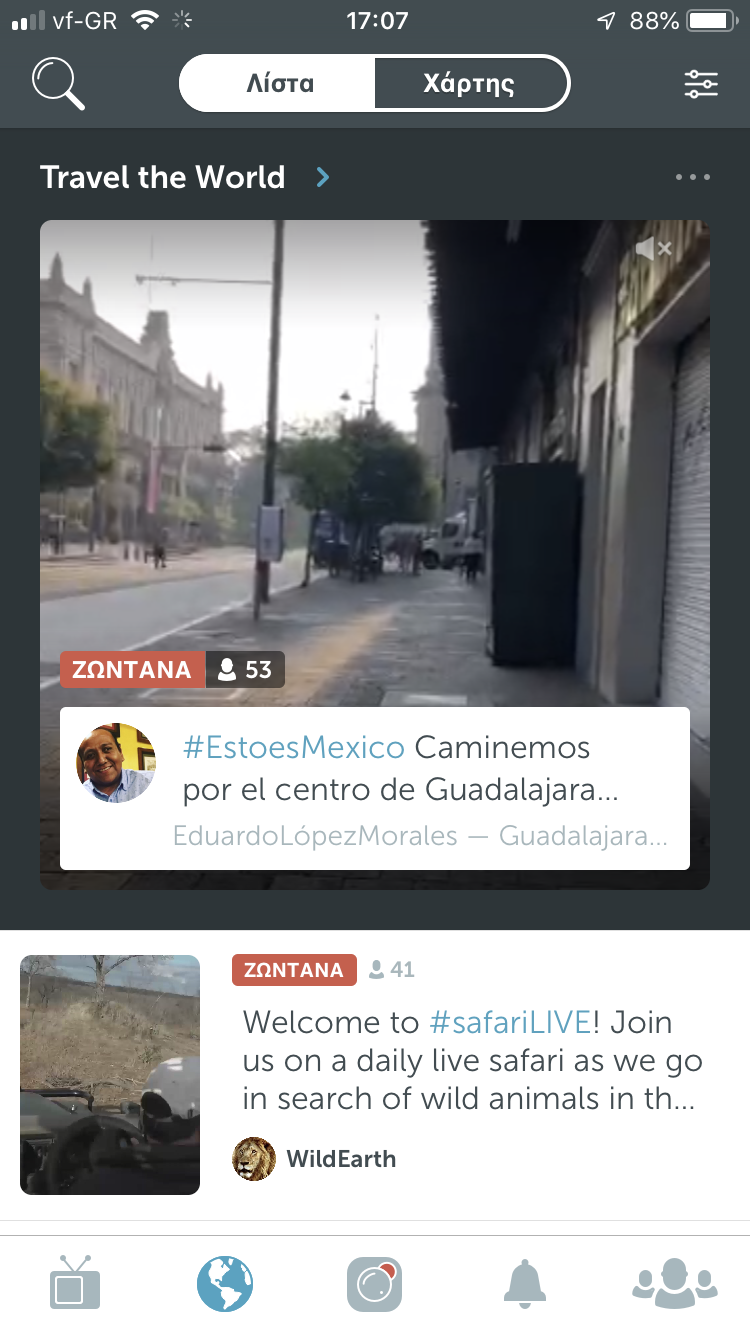
Task: Open the people tab
Action: 675,1283
